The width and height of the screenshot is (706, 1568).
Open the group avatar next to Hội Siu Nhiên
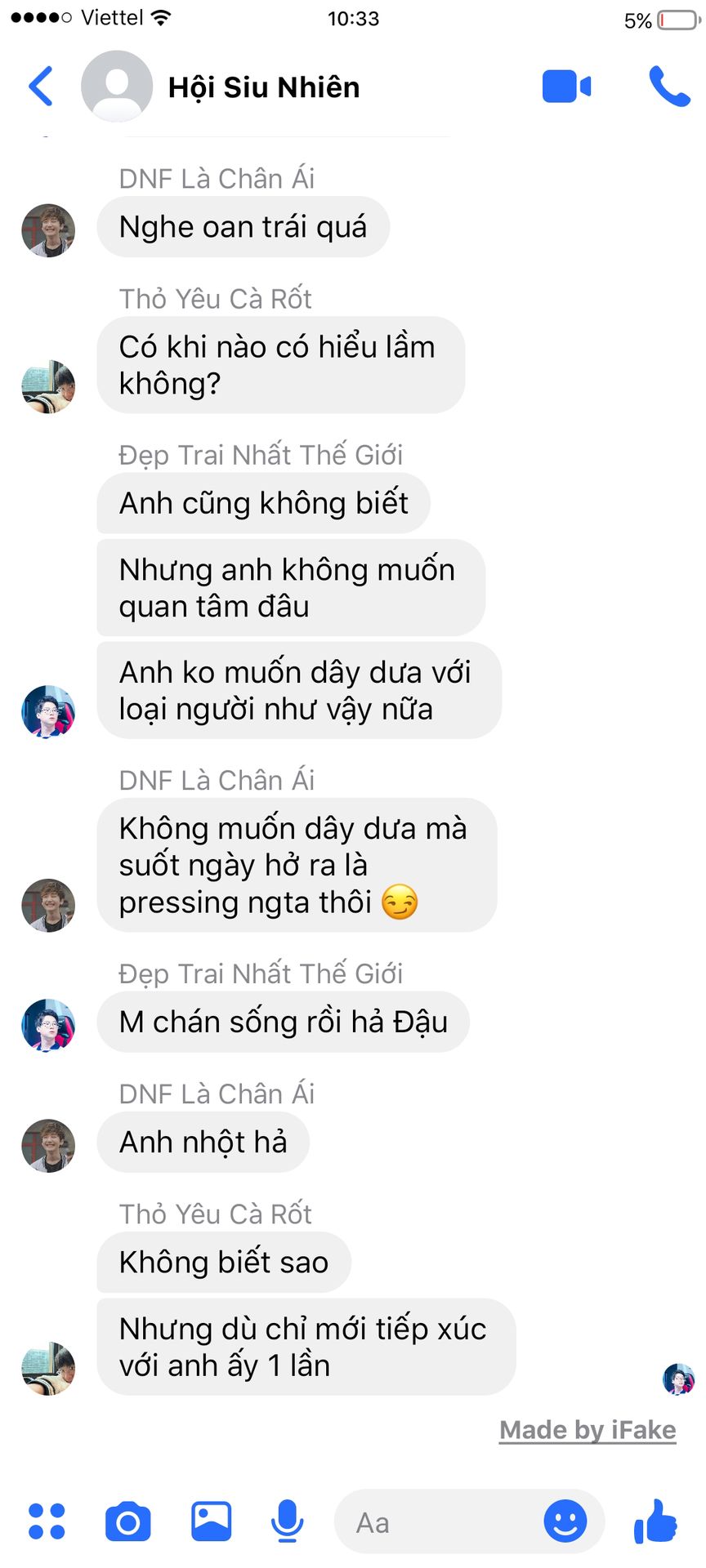(x=117, y=87)
